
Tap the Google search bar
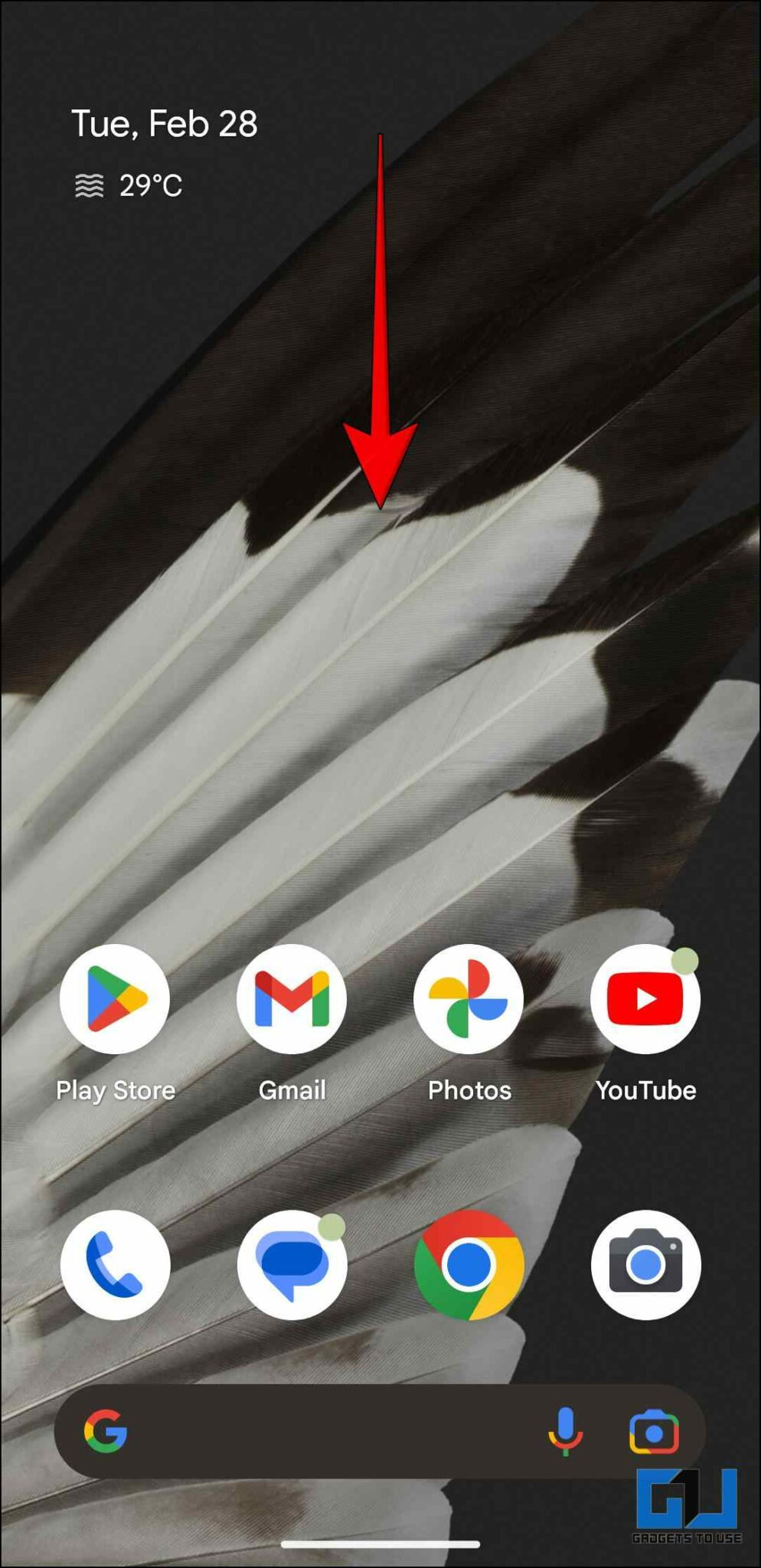tap(329, 1432)
